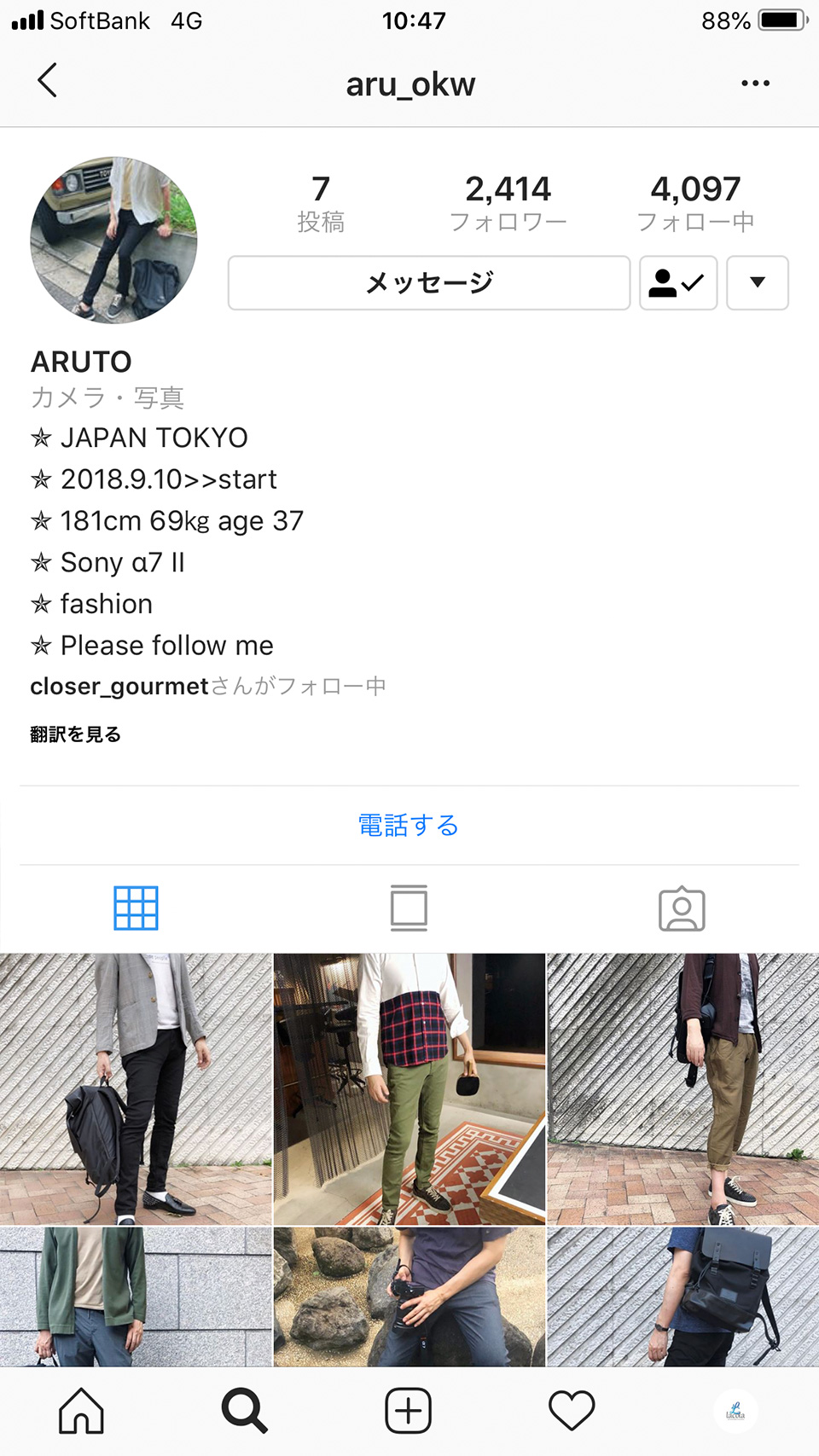Switch to the list feed view tab
Screen dimensions: 819x1456
point(409,908)
